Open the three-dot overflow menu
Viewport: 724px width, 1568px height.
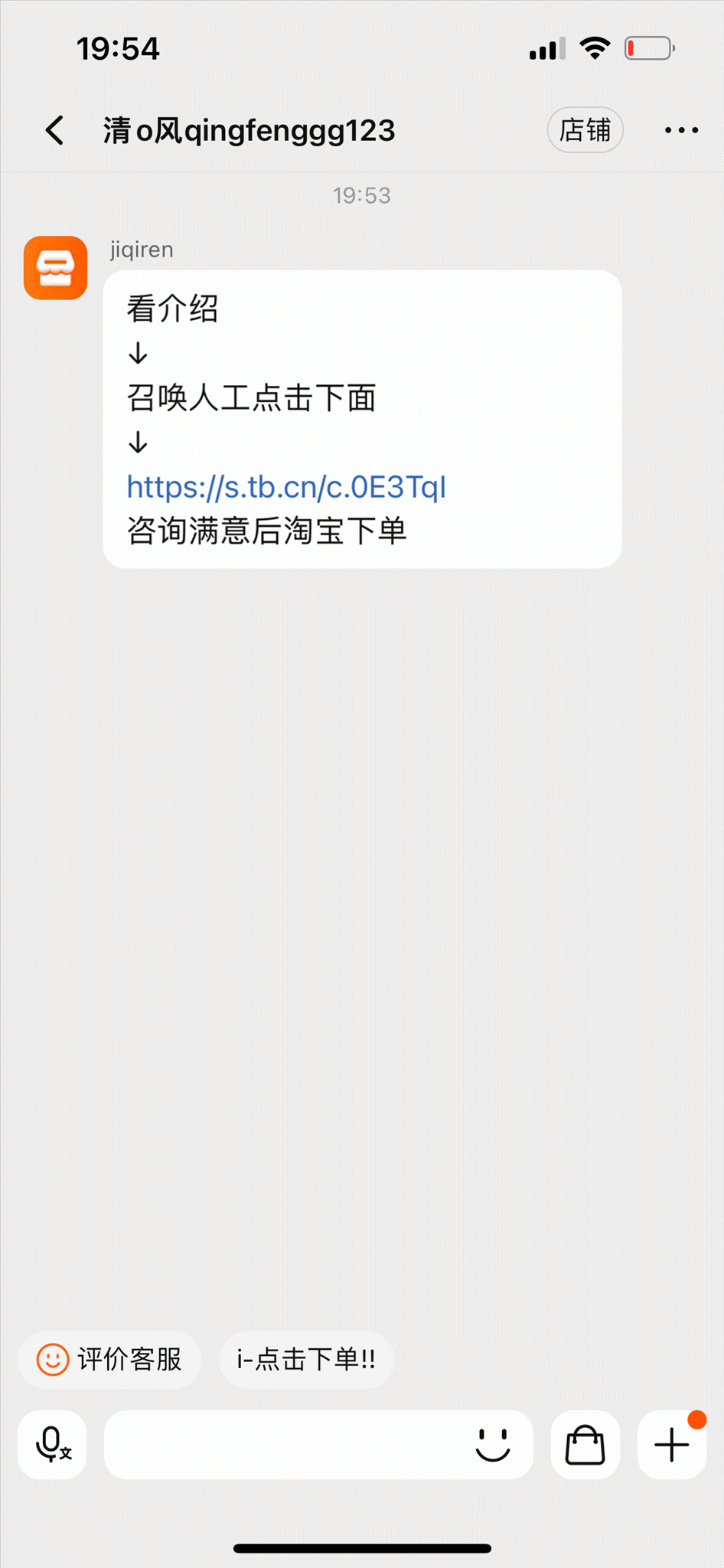pyautogui.click(x=680, y=130)
